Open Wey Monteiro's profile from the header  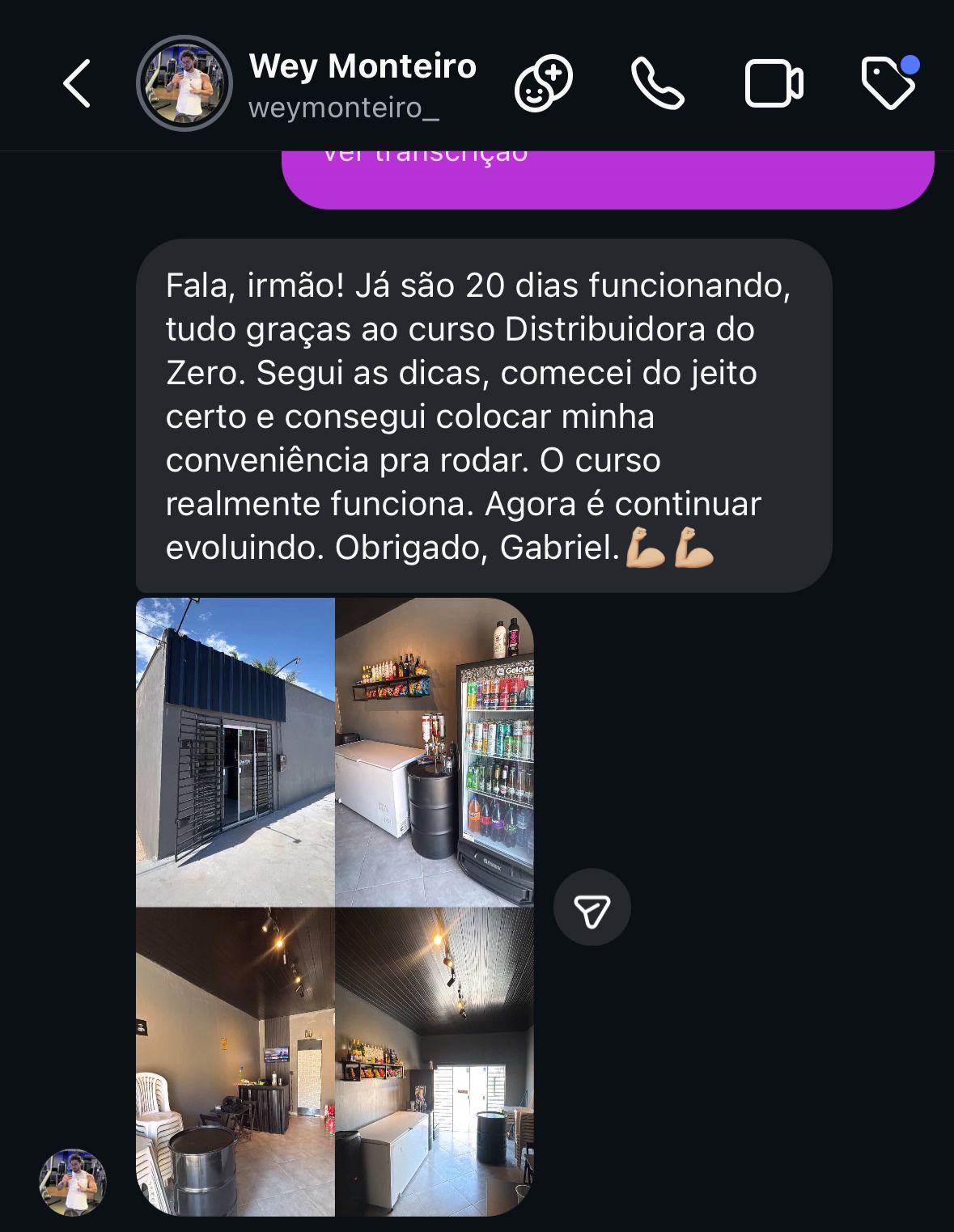362,83
